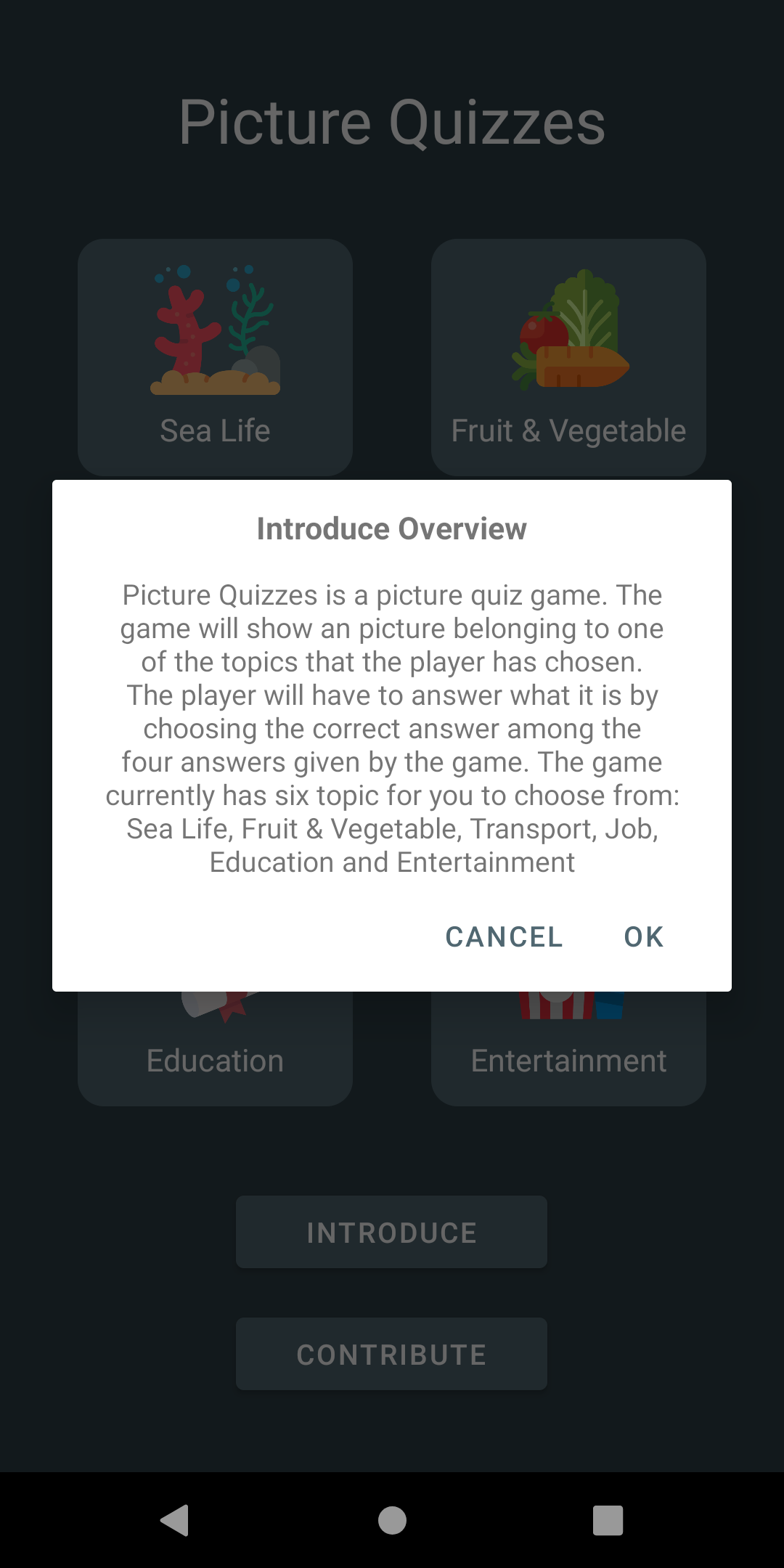Tap the Sea Life card label text

[214, 430]
